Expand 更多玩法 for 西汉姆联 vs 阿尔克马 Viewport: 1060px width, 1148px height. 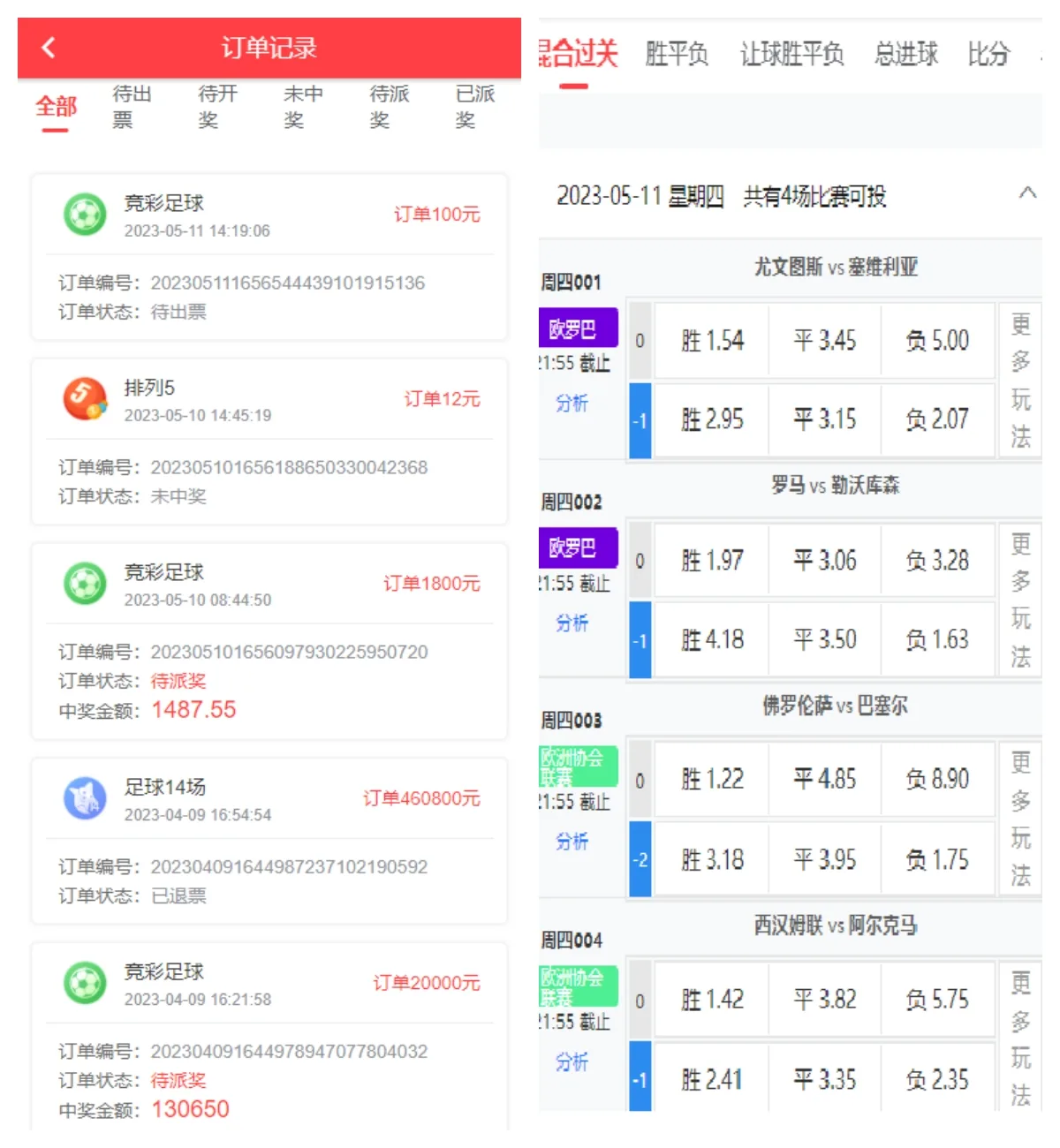click(1021, 1042)
